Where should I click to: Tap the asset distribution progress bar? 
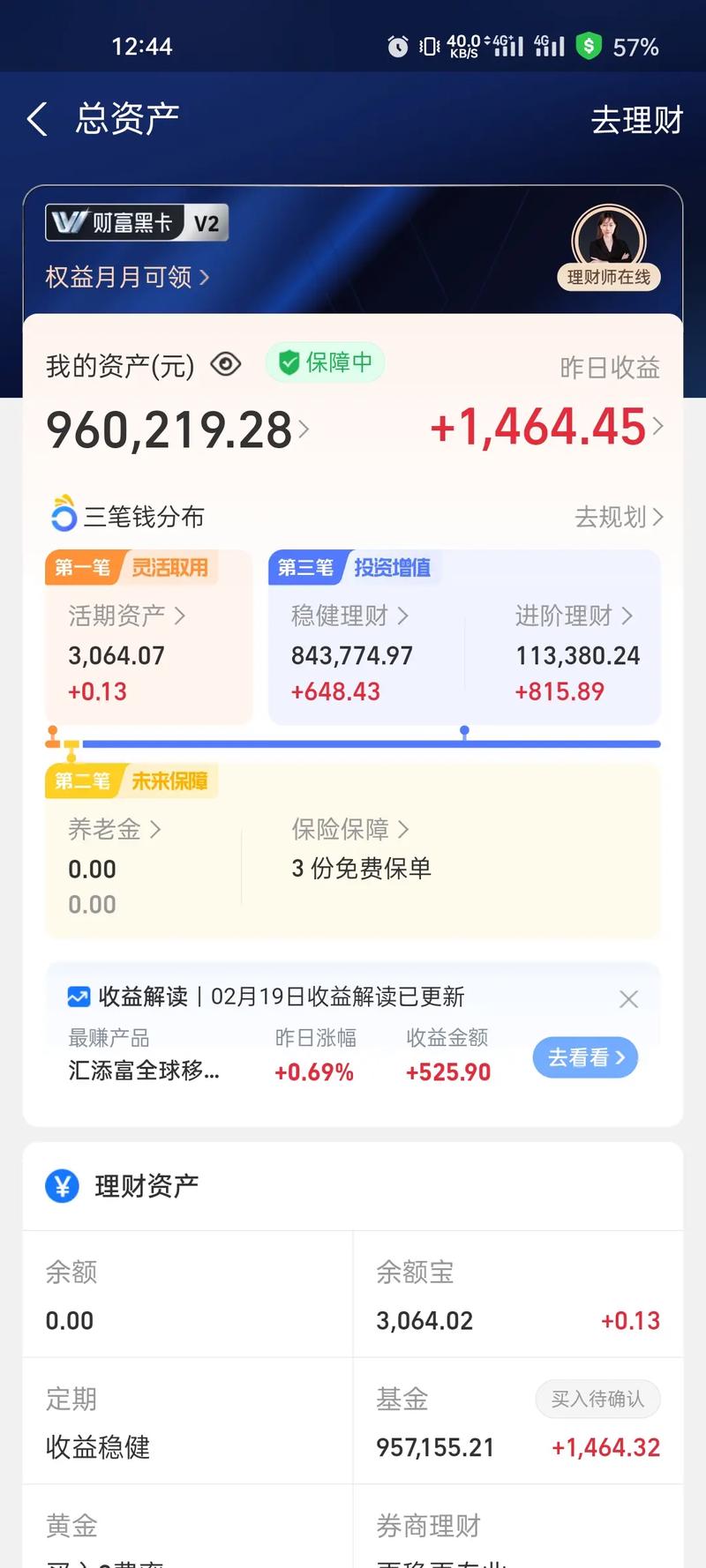coord(353,743)
